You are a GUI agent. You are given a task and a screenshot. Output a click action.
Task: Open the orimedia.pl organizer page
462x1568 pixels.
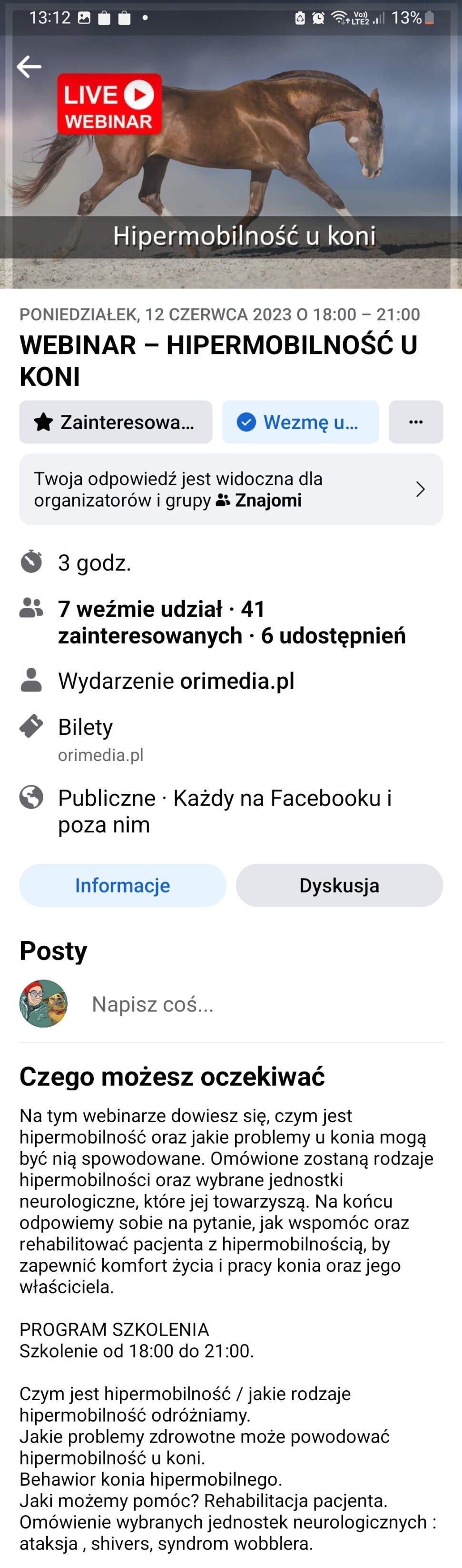[236, 681]
